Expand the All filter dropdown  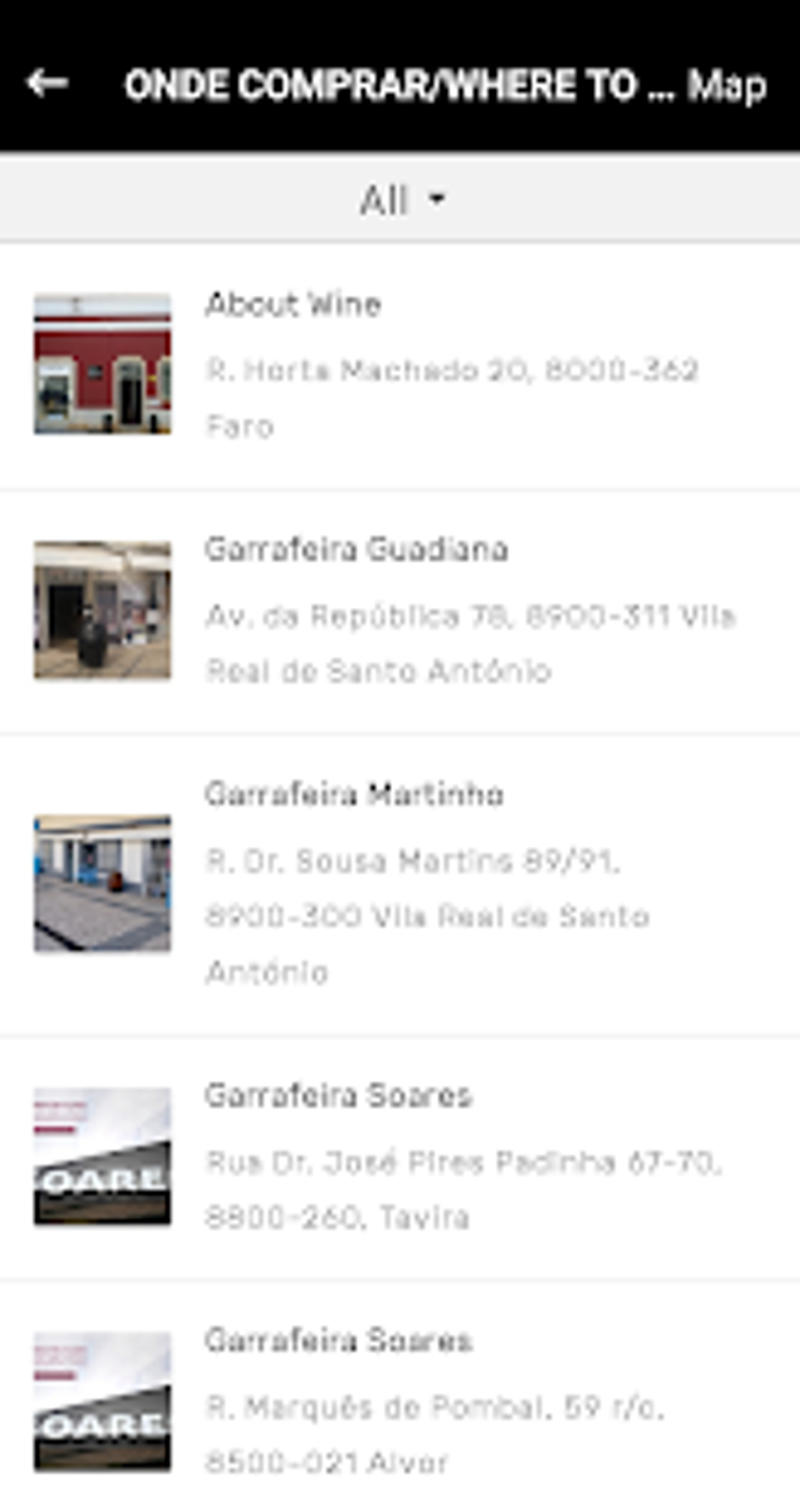pos(402,200)
